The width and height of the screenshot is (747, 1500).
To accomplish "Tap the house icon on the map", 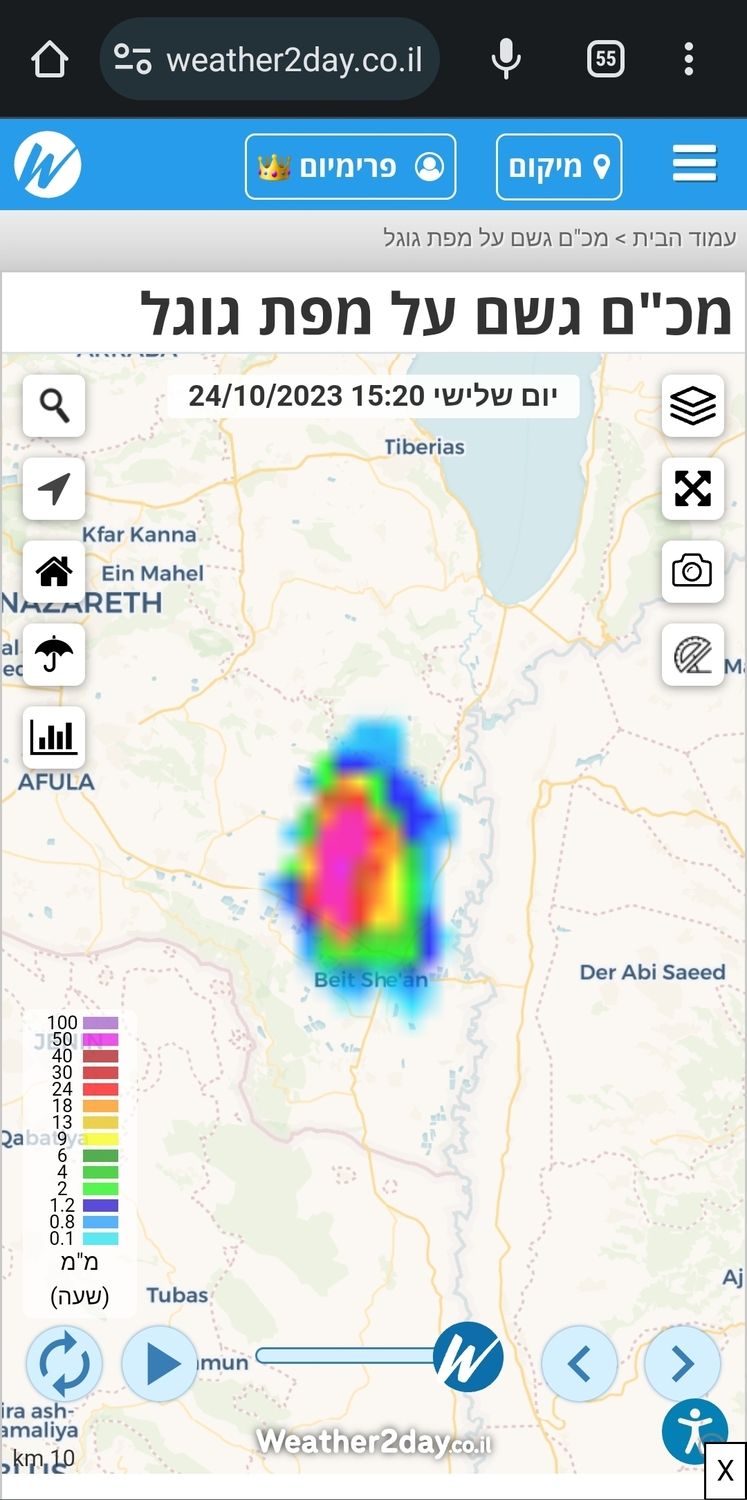I will [x=54, y=572].
